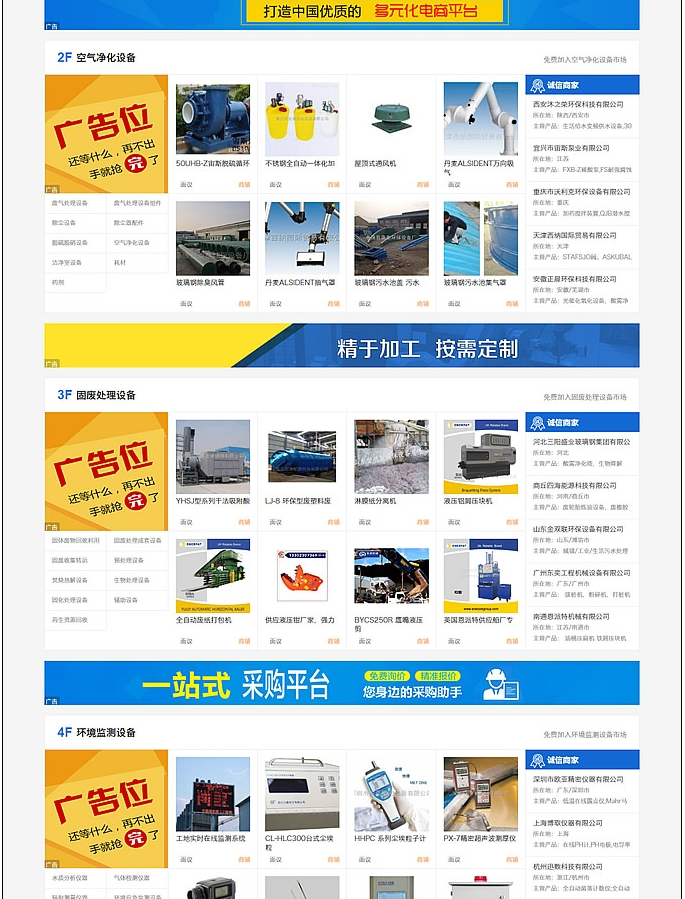Open merchant 天津西纳国际贸易有限公司

click(x=574, y=236)
